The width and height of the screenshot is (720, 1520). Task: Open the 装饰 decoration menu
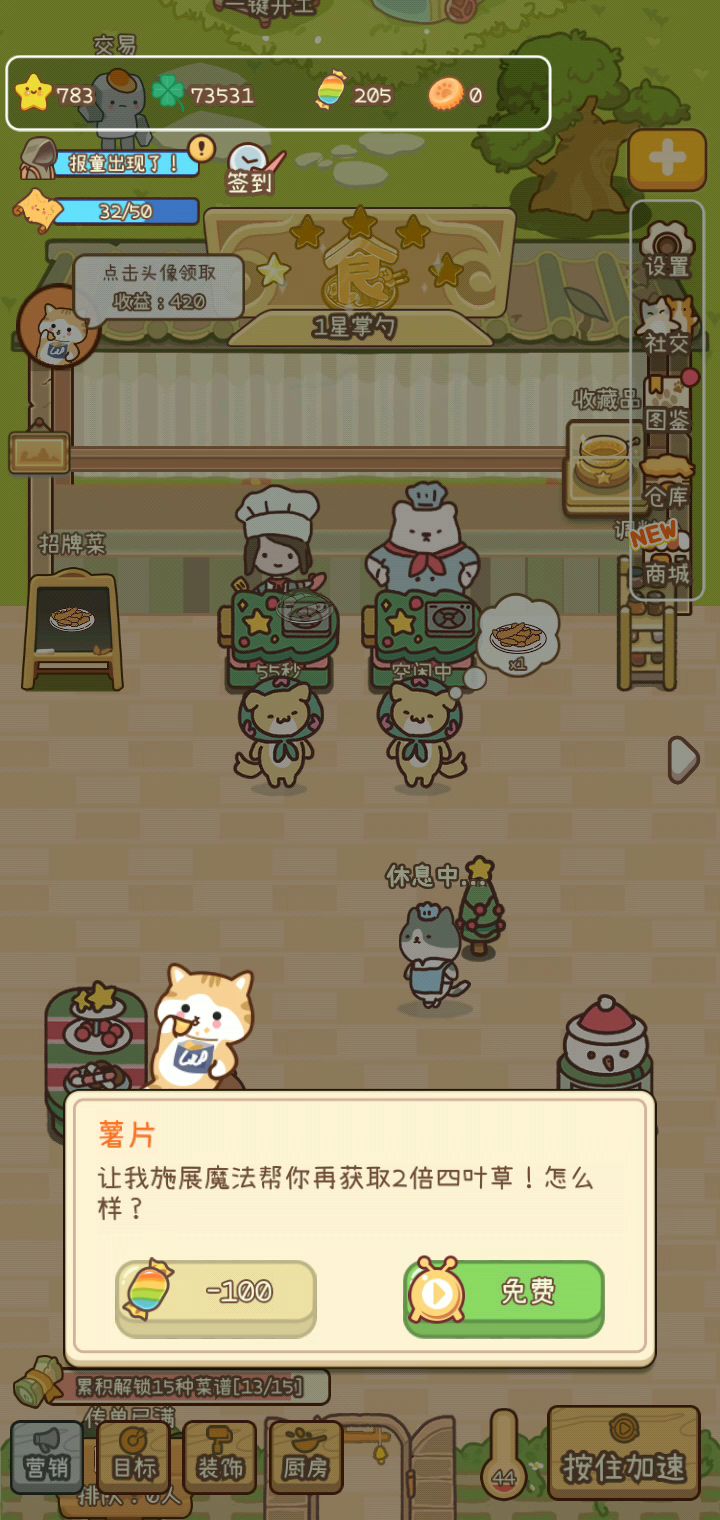click(x=219, y=1457)
